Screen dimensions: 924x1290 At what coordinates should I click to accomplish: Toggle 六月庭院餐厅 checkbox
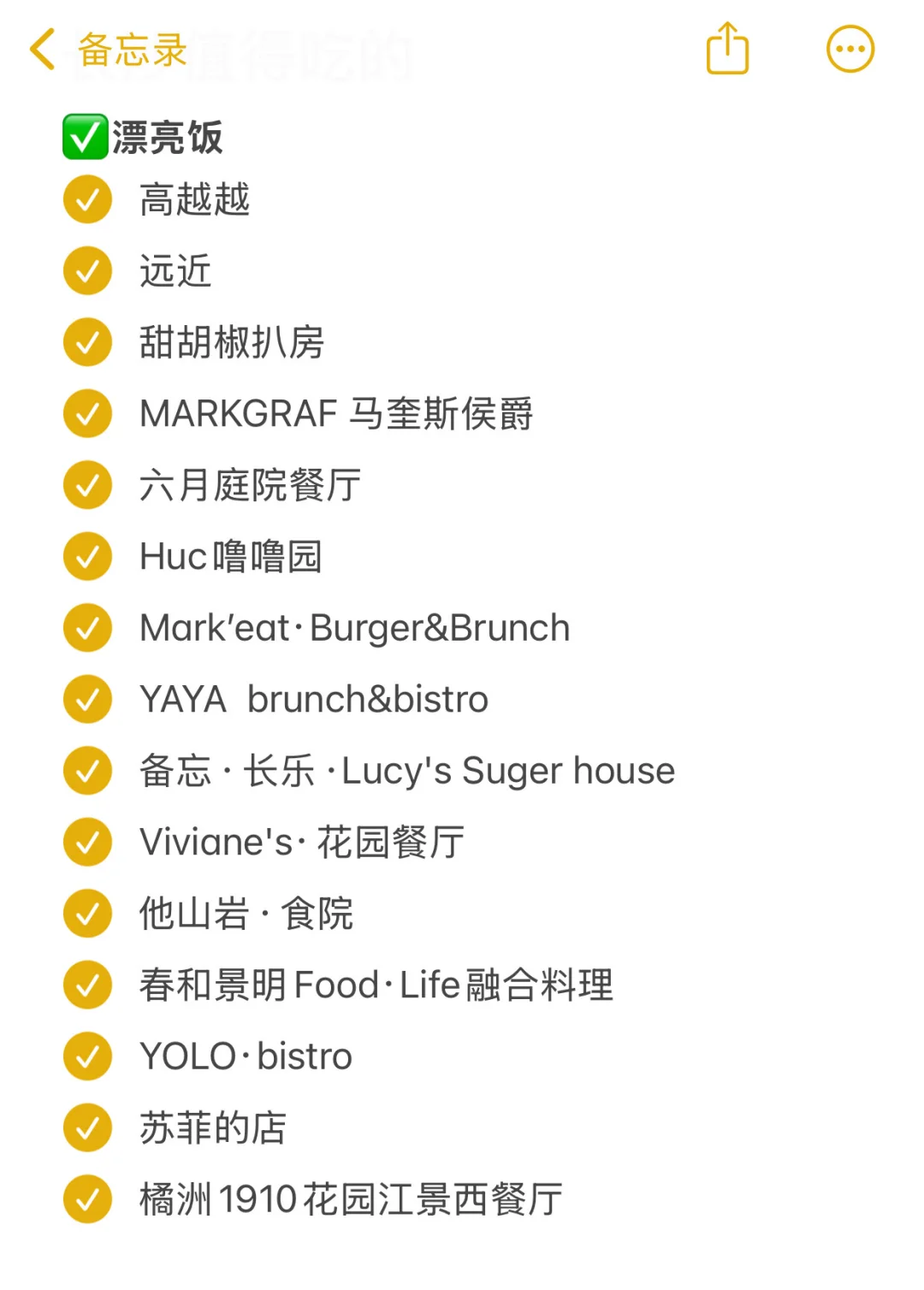click(87, 485)
